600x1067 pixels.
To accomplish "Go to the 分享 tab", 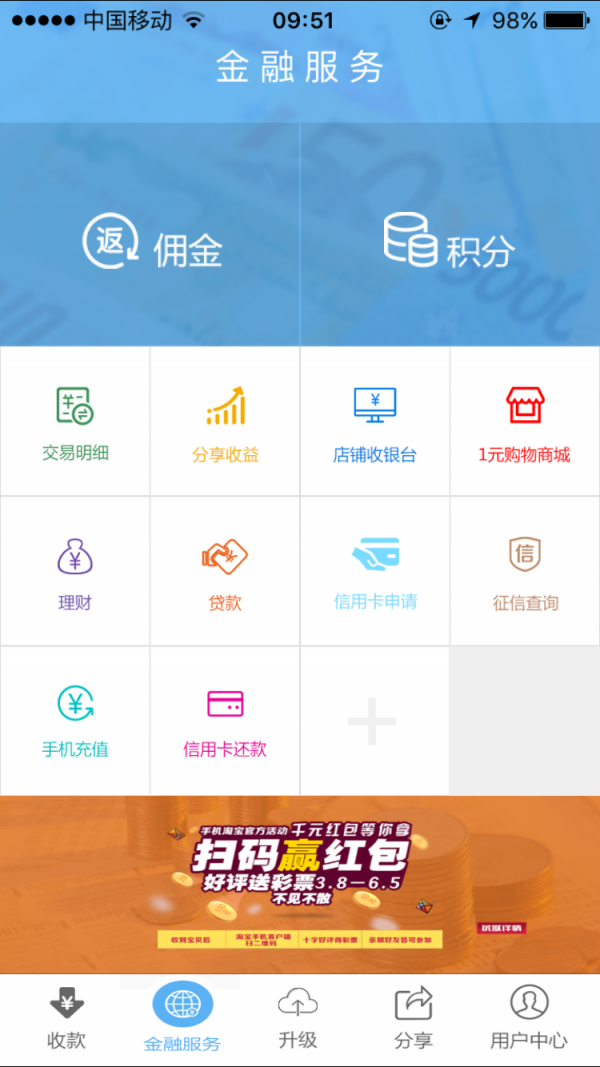I will [x=413, y=1019].
